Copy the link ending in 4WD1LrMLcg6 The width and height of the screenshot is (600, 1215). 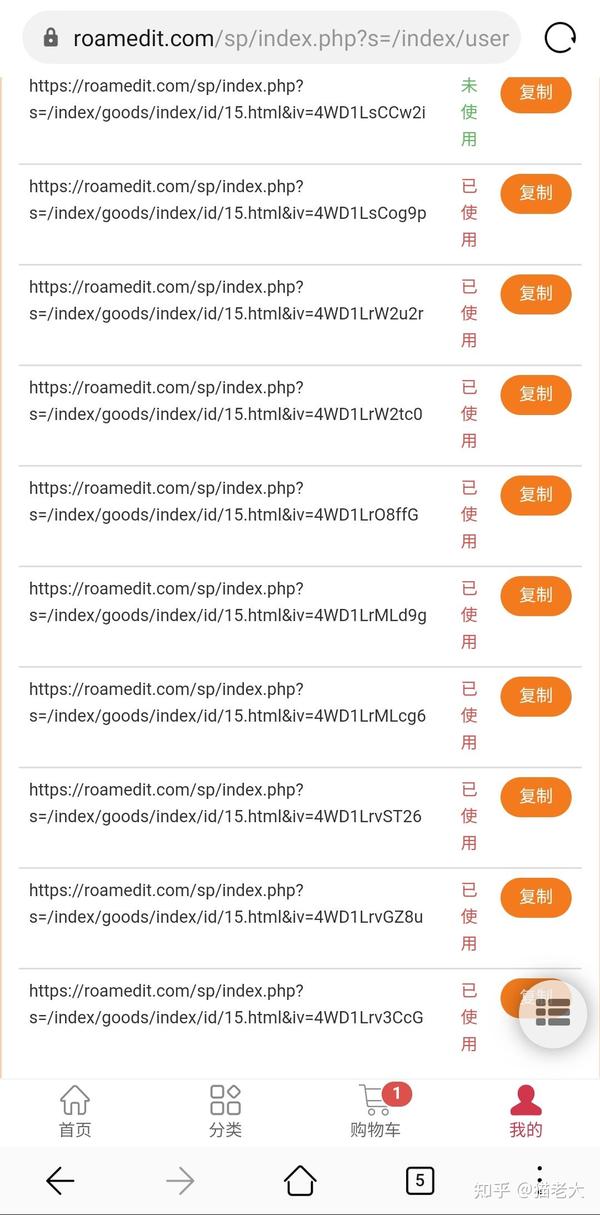(x=535, y=696)
